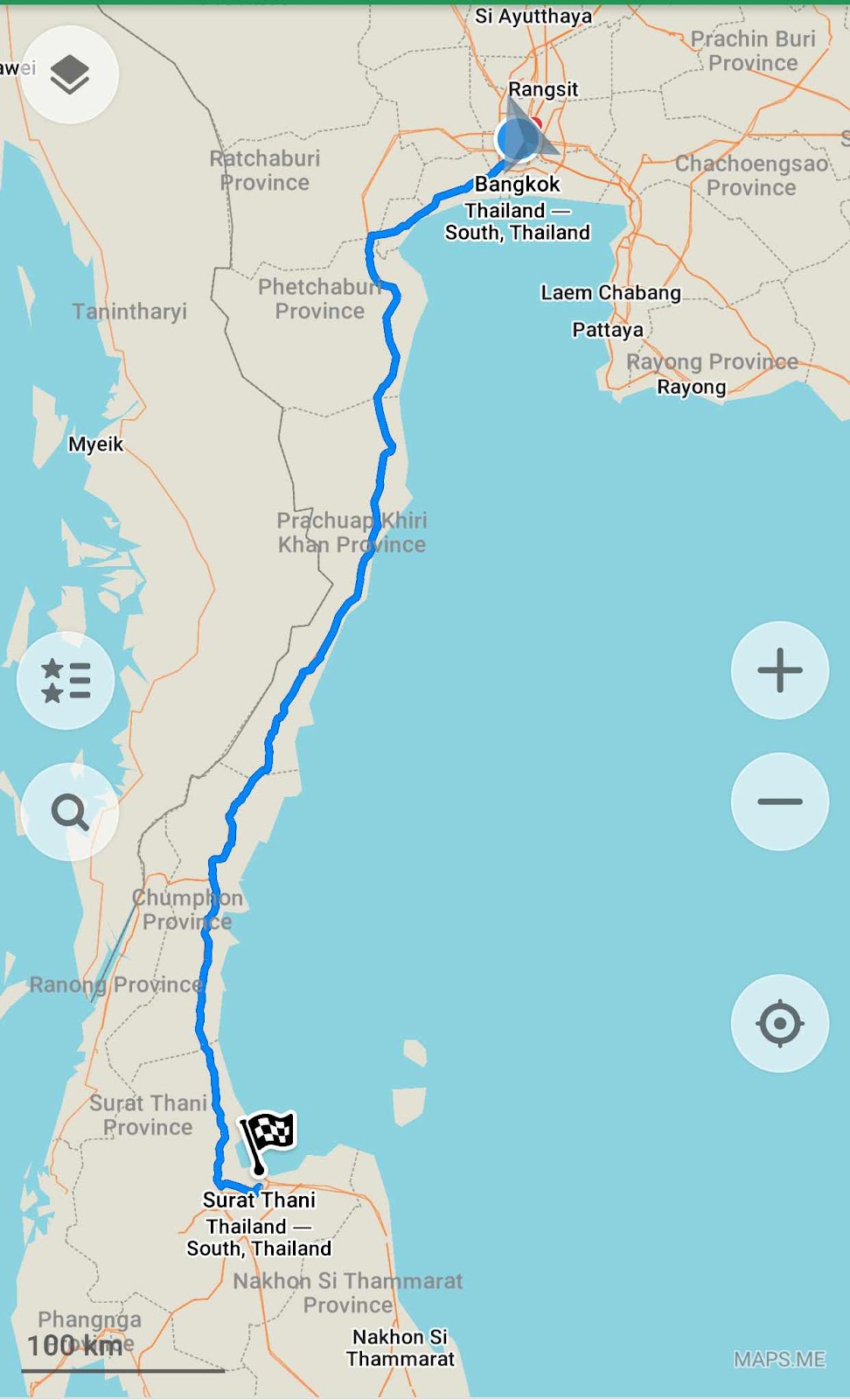
Task: Tap the search magnifier button
Action: 69,812
